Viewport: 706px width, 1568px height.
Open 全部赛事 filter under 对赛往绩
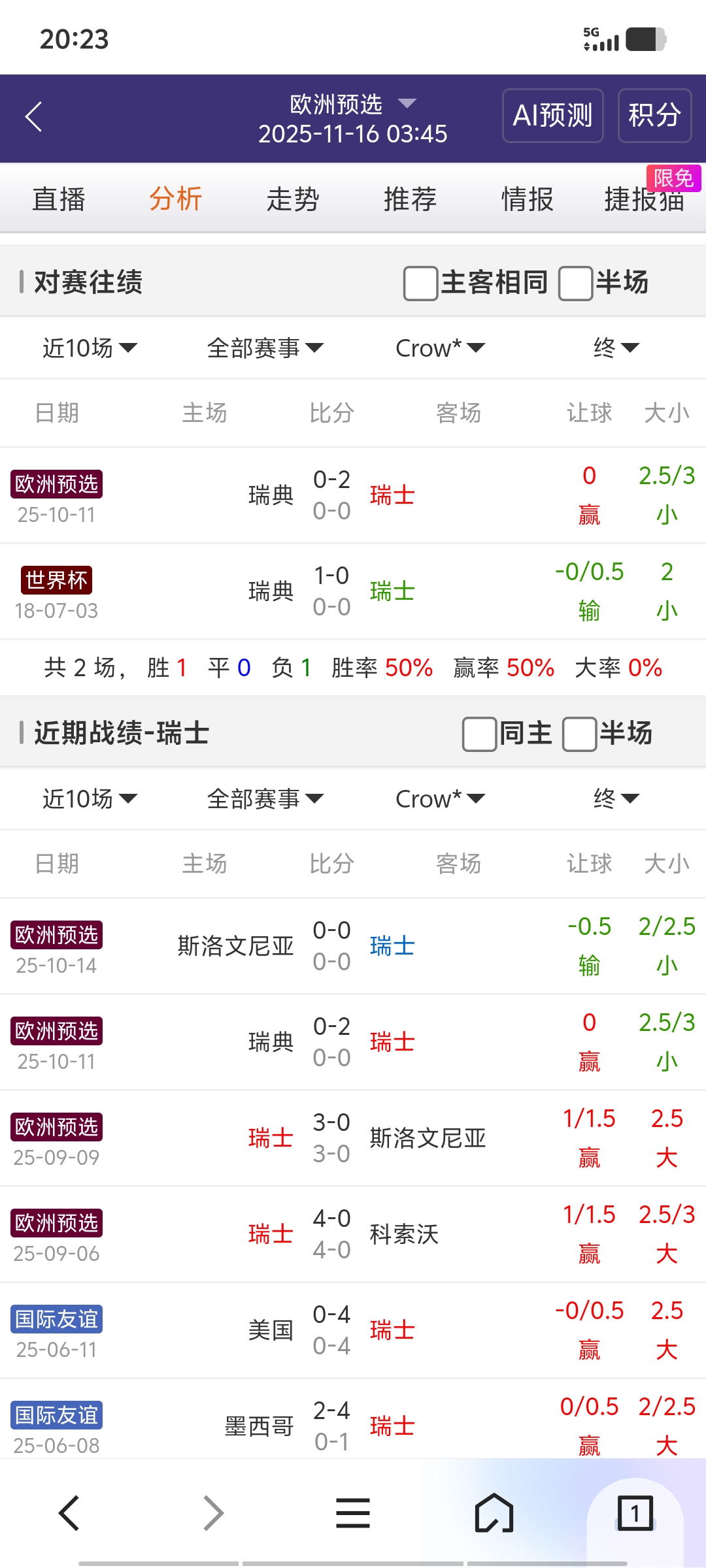coord(265,348)
